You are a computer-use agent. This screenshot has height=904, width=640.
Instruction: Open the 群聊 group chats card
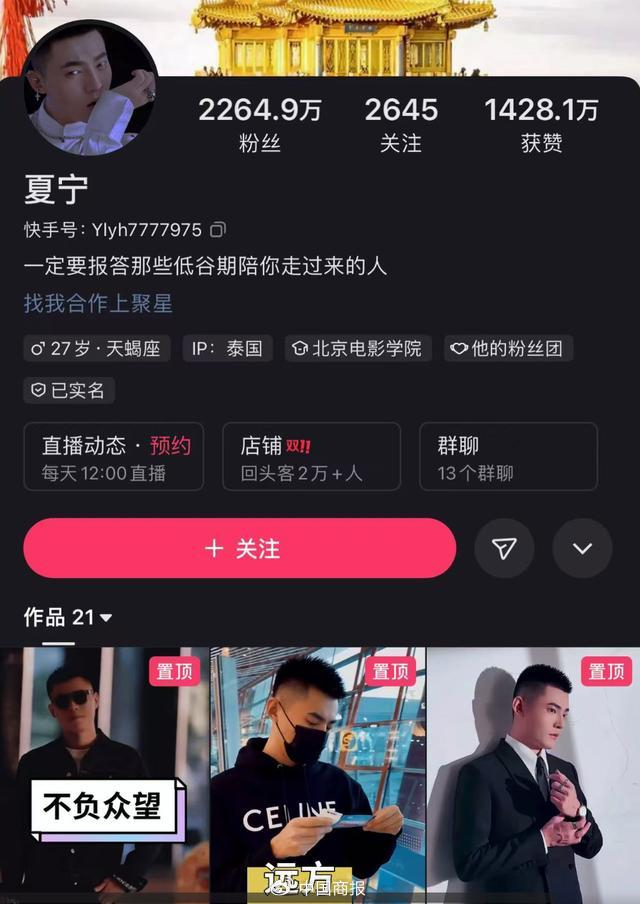508,457
